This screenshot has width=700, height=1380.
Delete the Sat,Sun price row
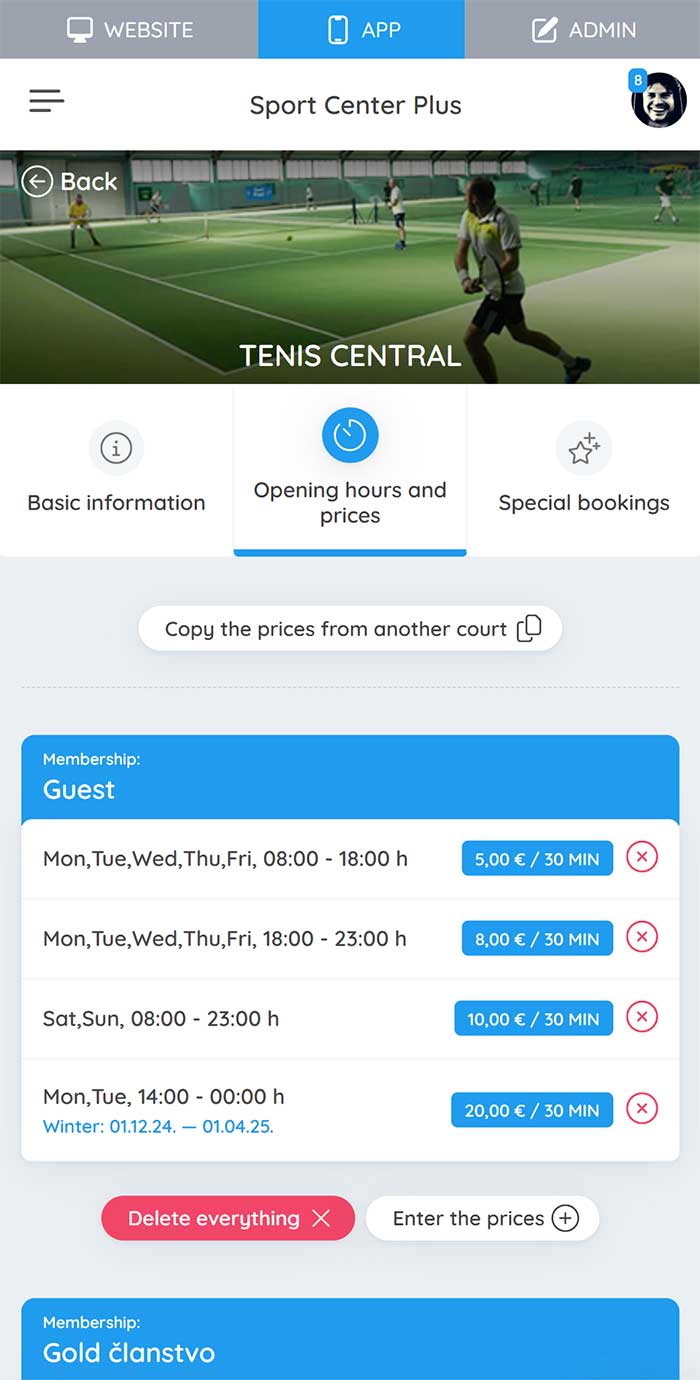click(642, 1017)
